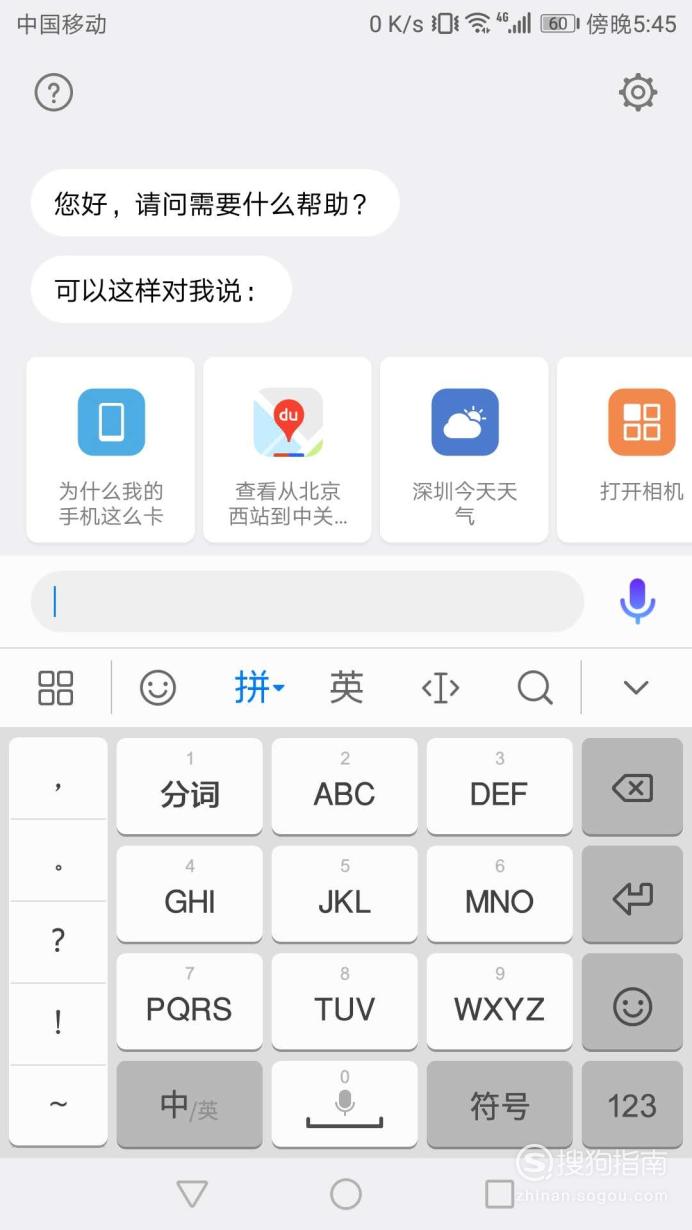Viewport: 692px width, 1230px height.
Task: Select the 查看从北京西站 route suggestion card
Action: click(x=288, y=450)
